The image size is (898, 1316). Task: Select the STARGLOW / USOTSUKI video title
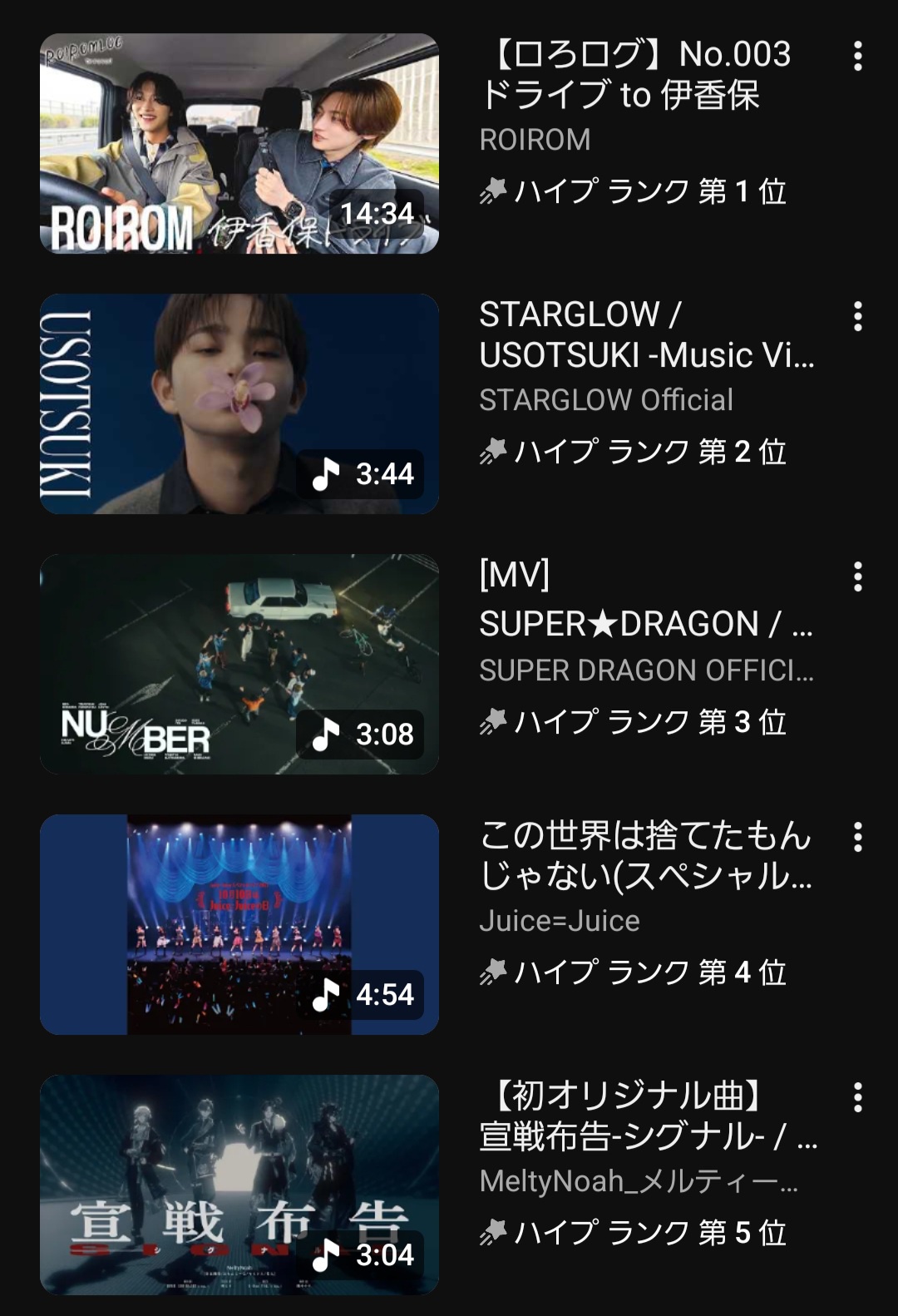click(x=646, y=335)
